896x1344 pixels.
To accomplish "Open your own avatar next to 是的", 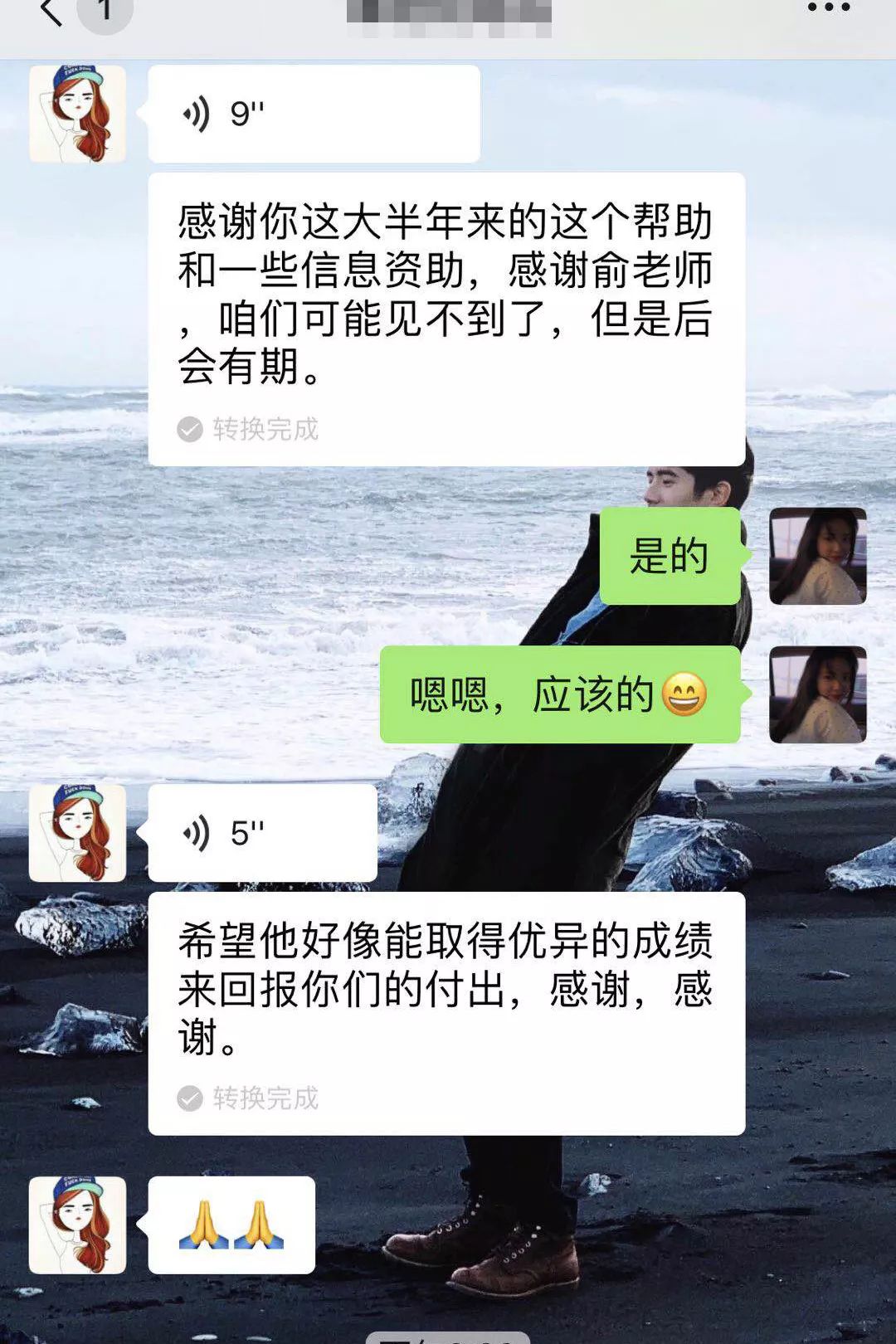I will [x=817, y=556].
